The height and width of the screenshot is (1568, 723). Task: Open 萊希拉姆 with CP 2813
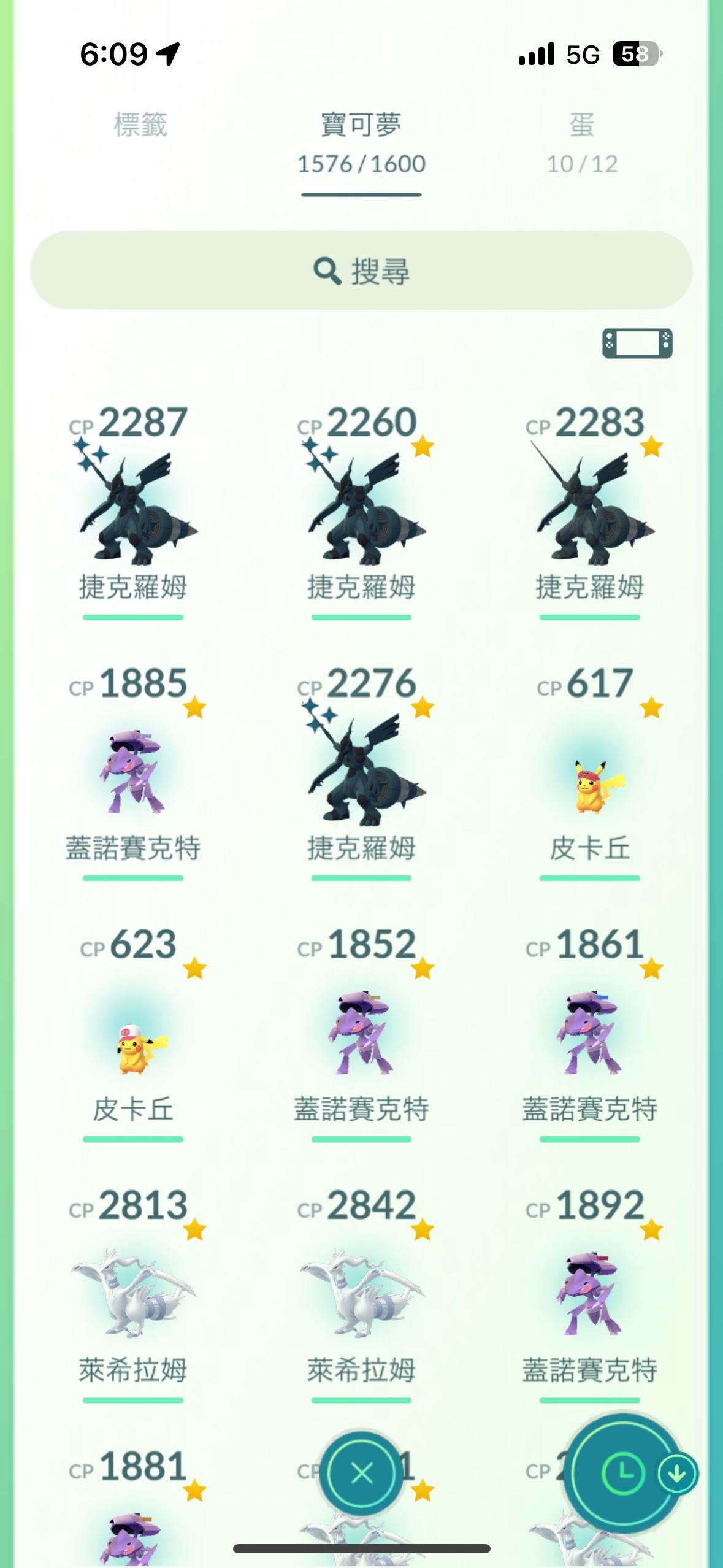click(x=132, y=1294)
